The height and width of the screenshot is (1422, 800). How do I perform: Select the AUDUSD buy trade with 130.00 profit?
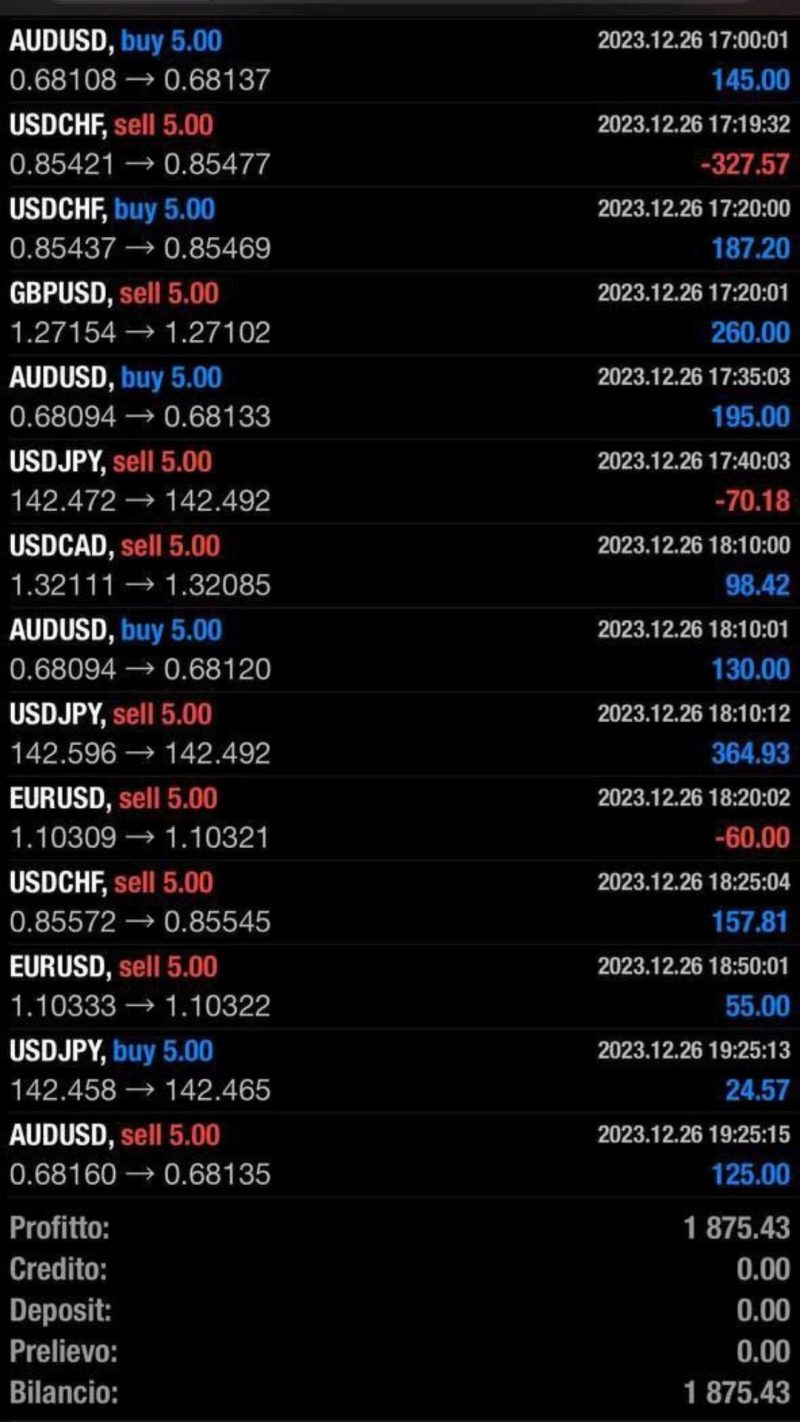400,649
